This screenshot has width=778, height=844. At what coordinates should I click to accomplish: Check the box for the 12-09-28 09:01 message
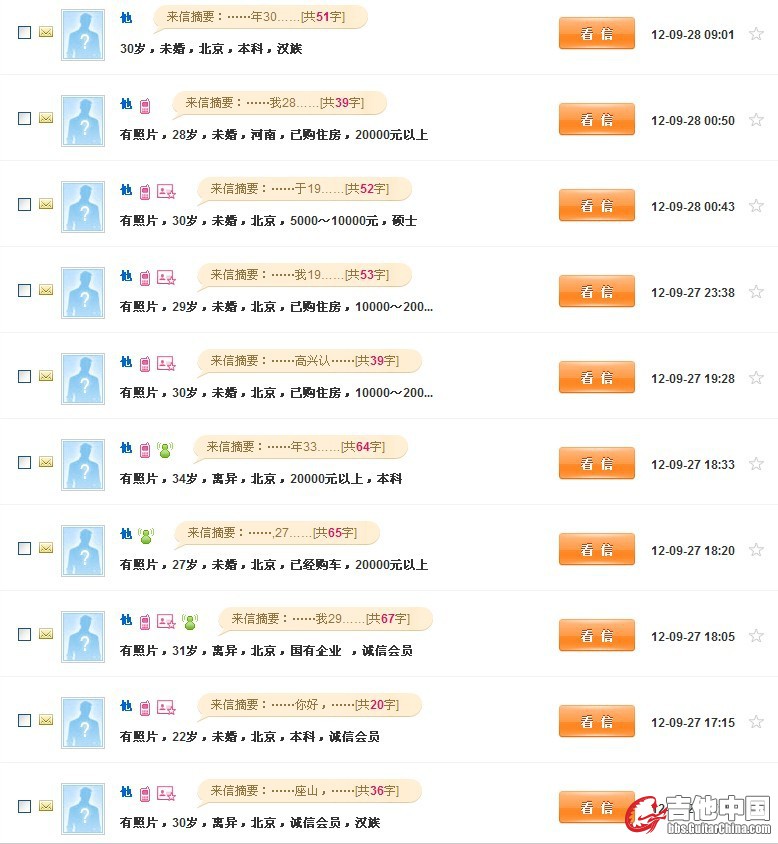coord(25,32)
